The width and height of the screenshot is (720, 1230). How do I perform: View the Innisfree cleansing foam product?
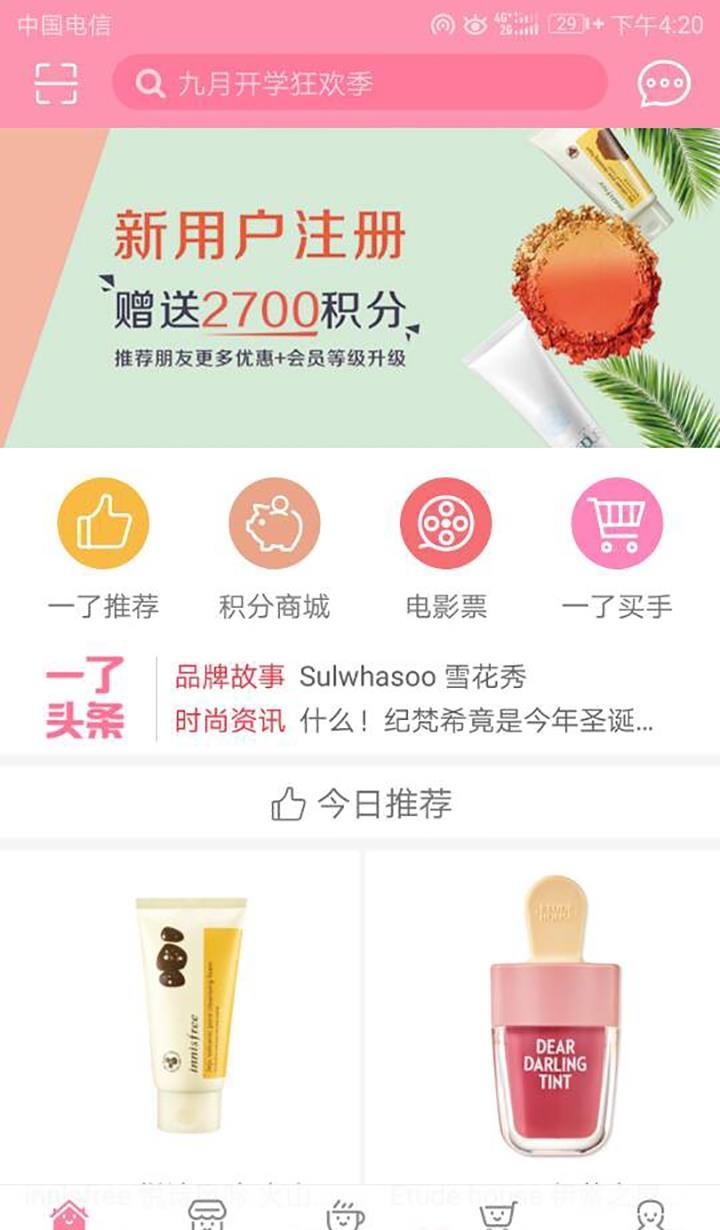coord(180,1015)
